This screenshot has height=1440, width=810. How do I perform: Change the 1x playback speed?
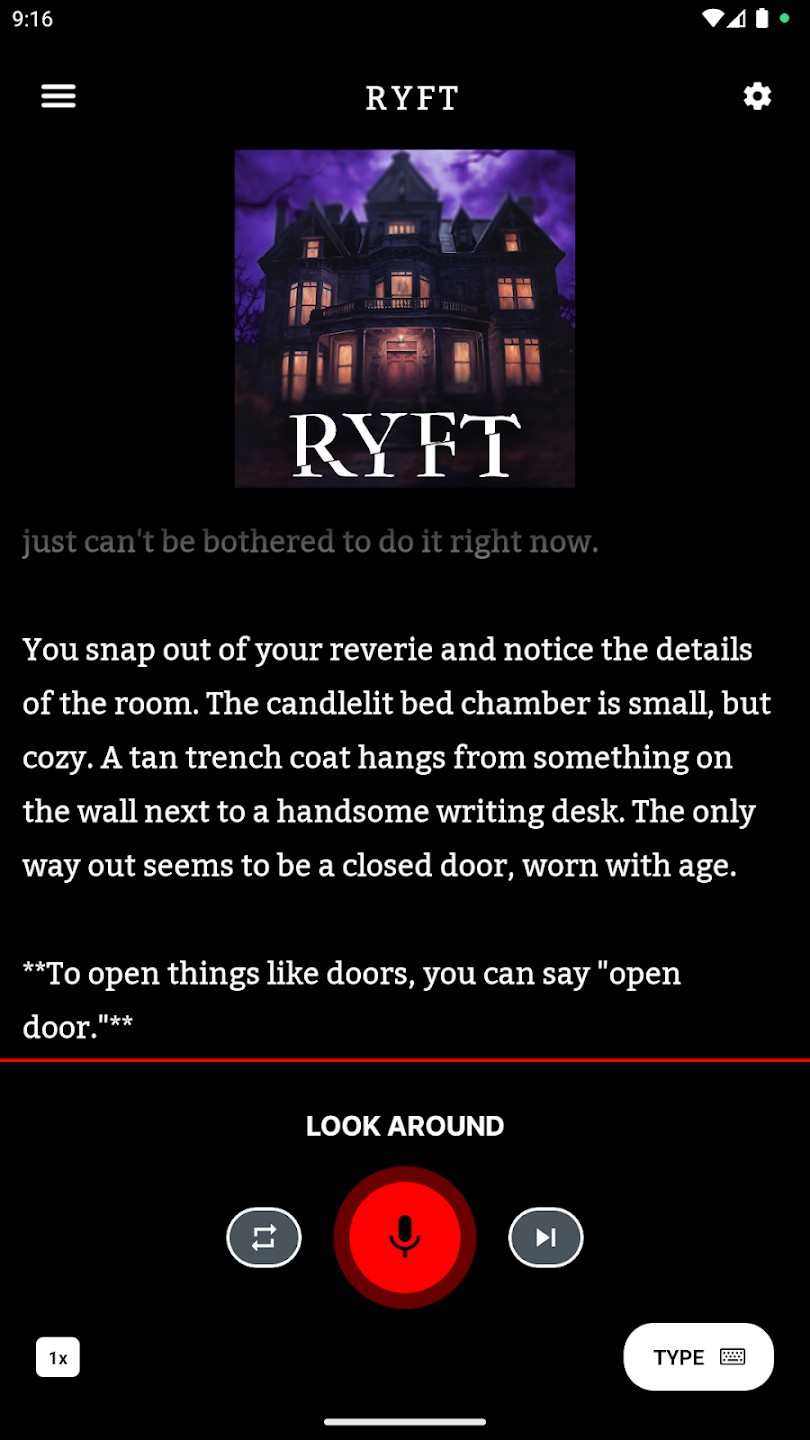tap(58, 1357)
